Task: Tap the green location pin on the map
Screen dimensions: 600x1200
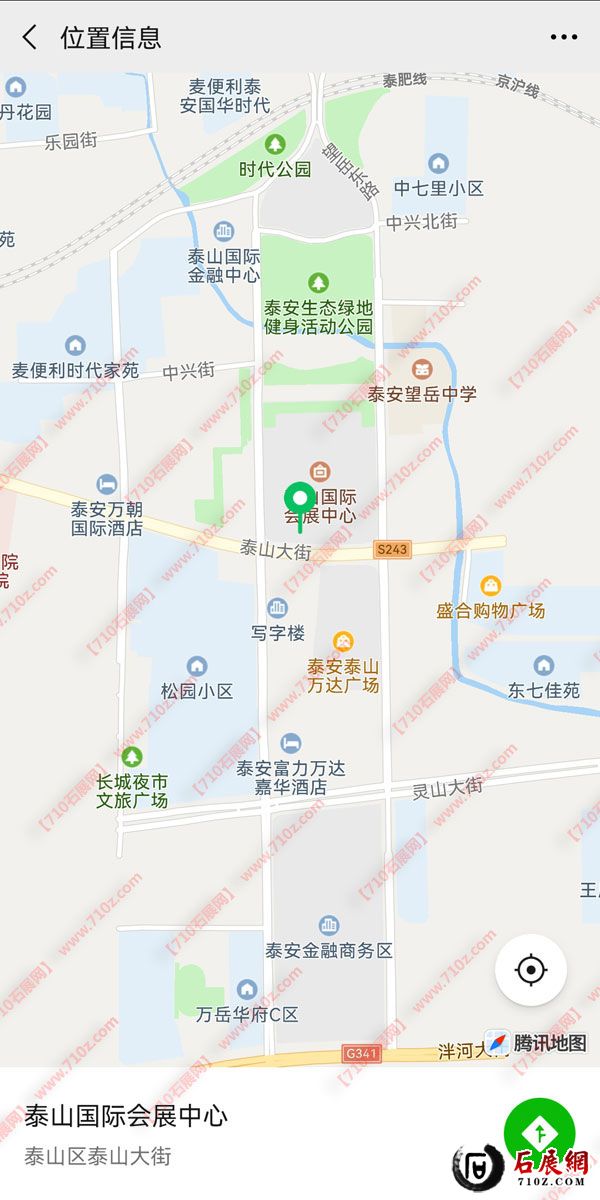Action: click(299, 497)
